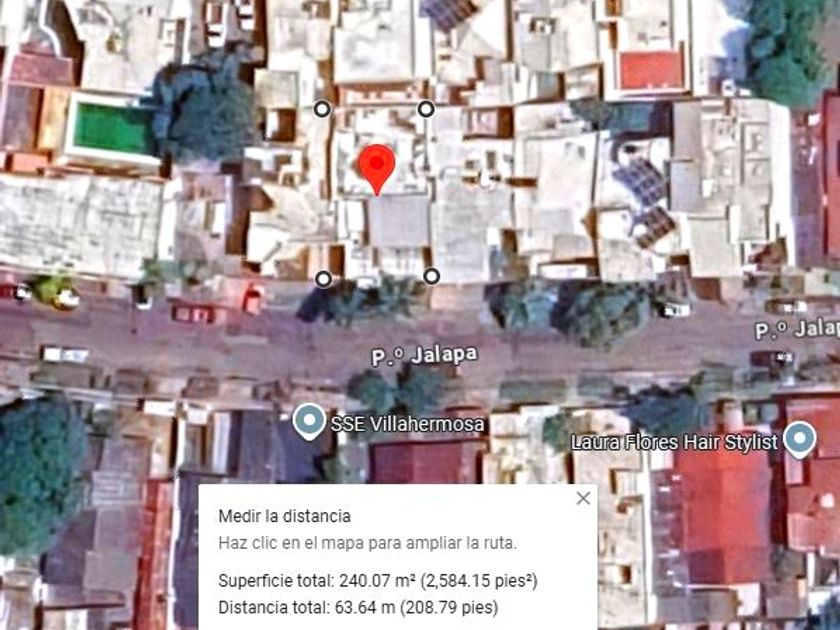Screen dimensions: 840x630
Task: Open Laura Flores Hair Stylist marker
Action: click(798, 439)
